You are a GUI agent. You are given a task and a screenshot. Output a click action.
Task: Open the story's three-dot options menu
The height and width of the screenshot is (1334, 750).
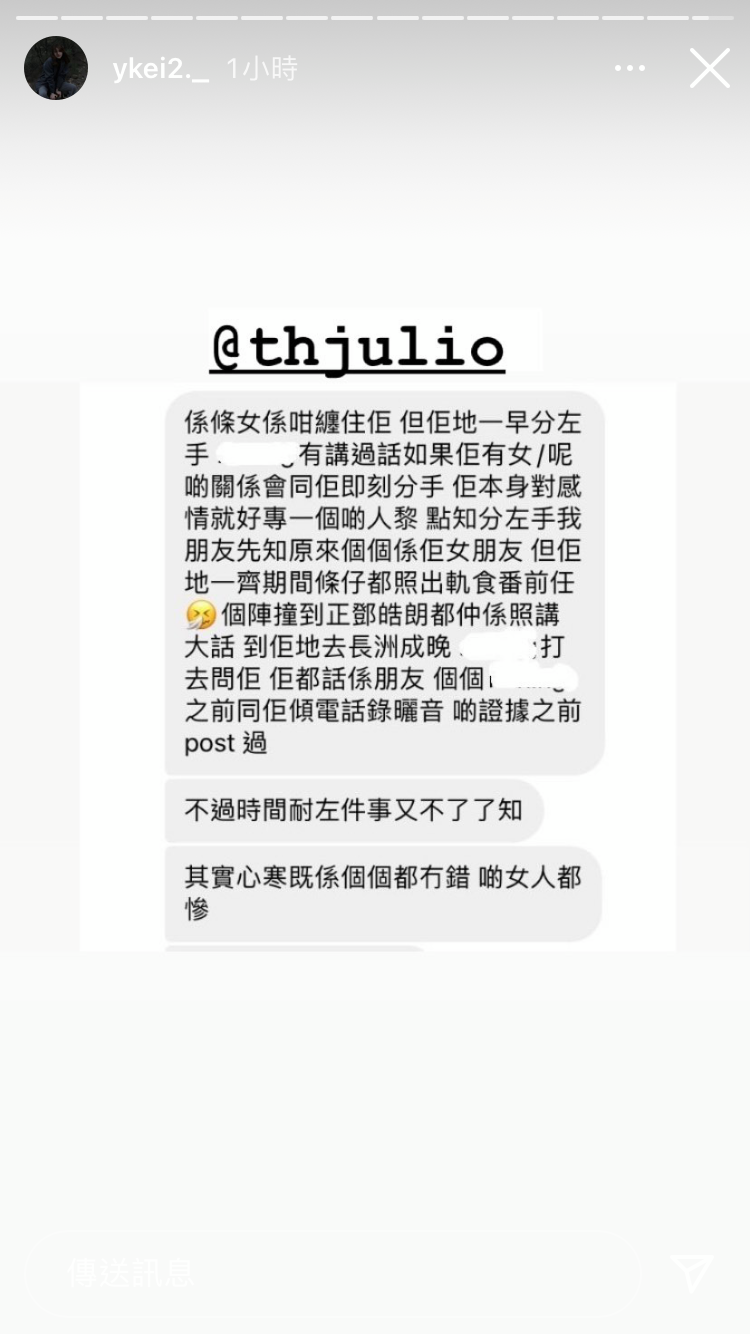(x=630, y=68)
